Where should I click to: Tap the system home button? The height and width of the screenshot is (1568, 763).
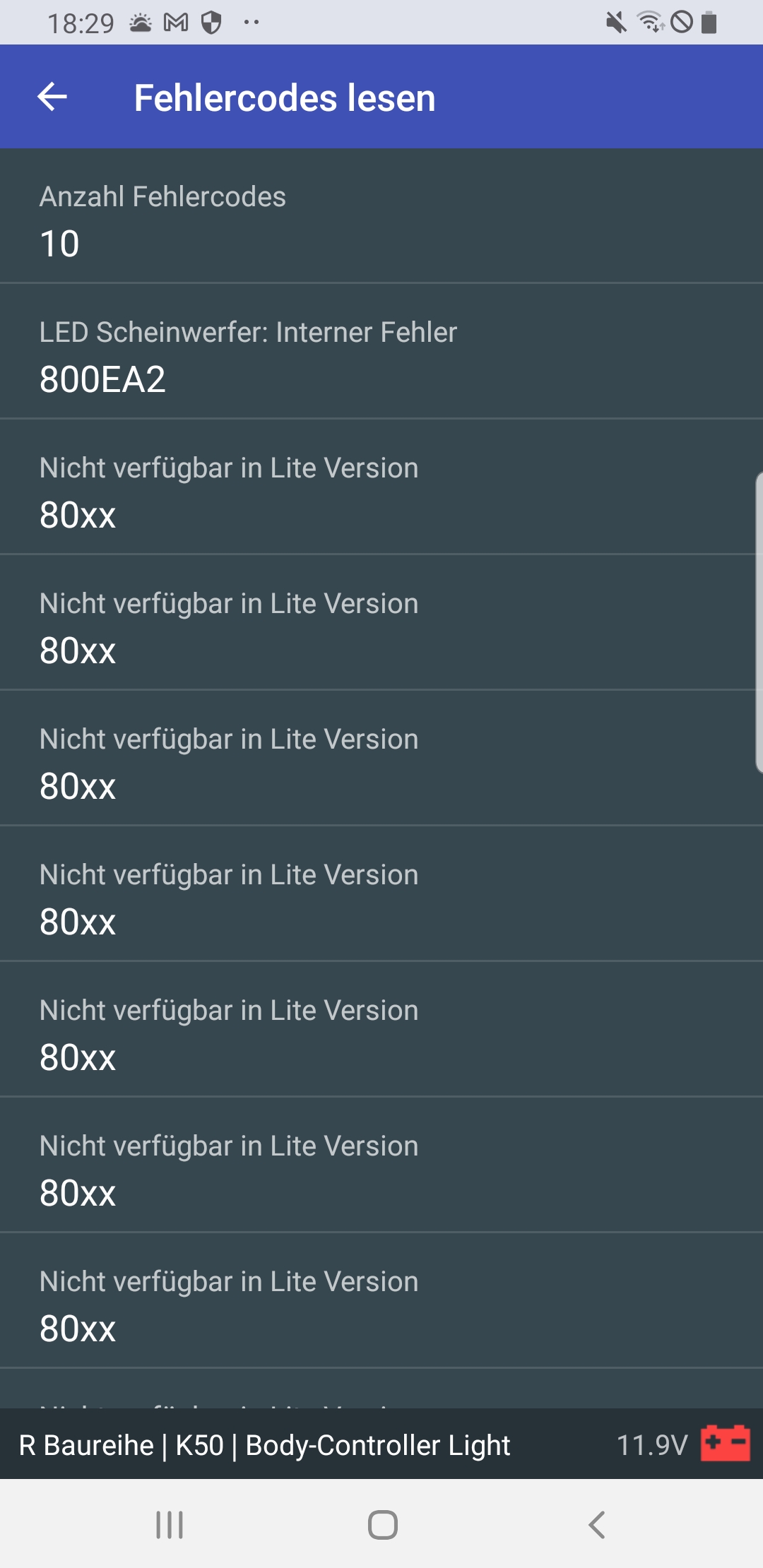[382, 1524]
